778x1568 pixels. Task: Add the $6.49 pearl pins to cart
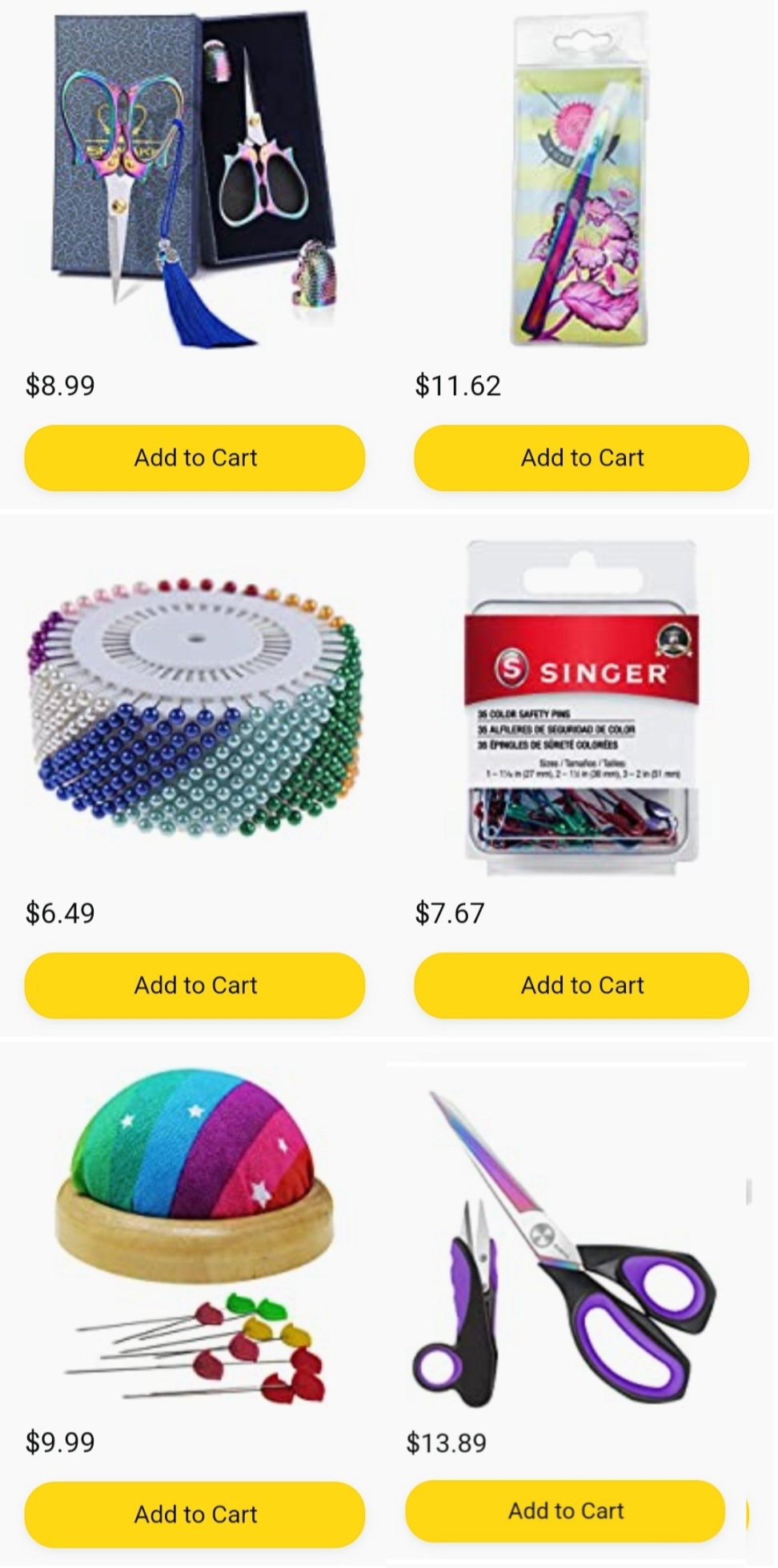pyautogui.click(x=194, y=985)
